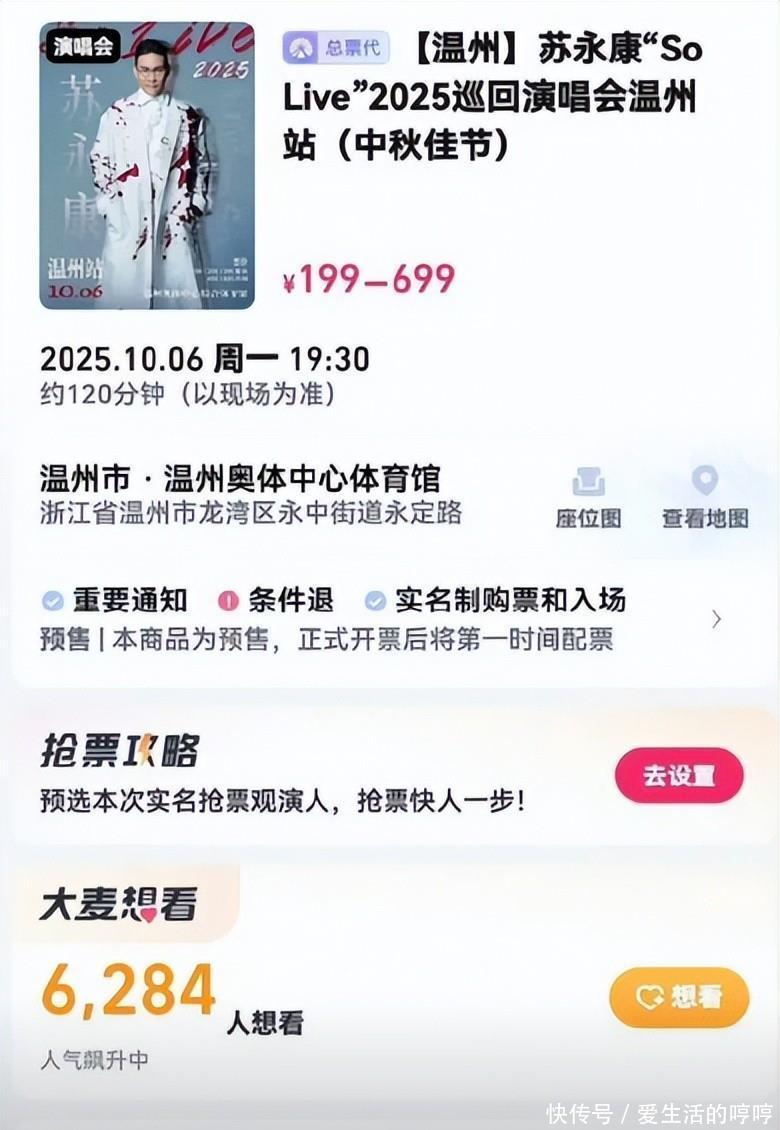
Task: Open the 苏永康 concert poster
Action: pos(147,165)
